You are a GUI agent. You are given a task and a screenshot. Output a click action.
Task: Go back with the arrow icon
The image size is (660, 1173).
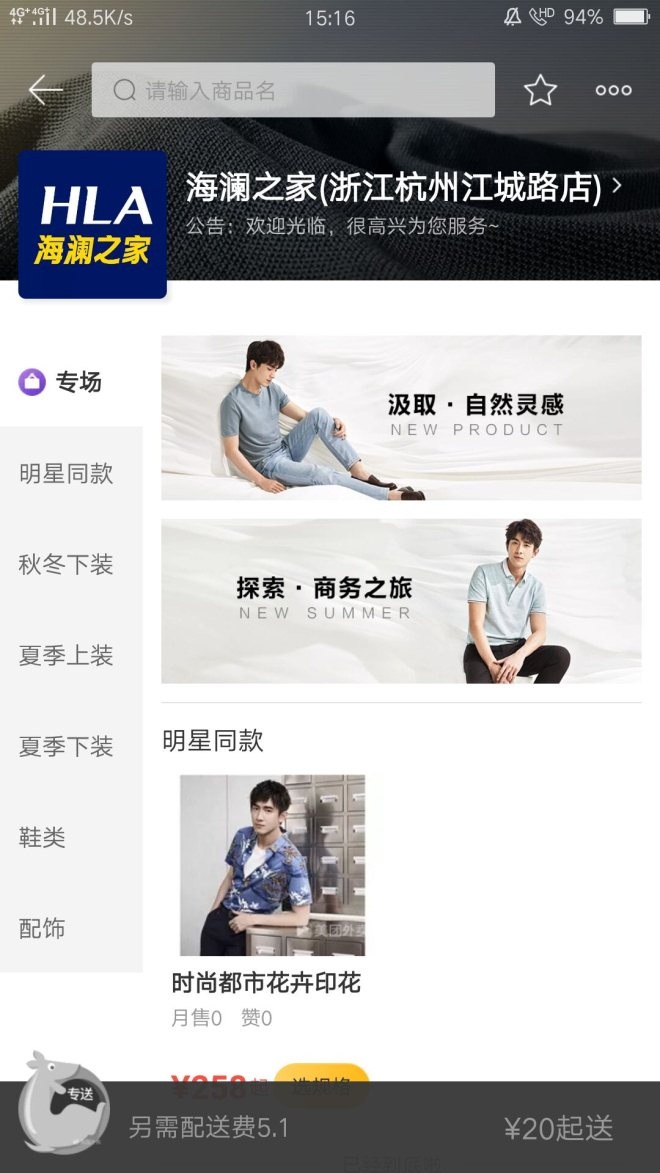[46, 90]
